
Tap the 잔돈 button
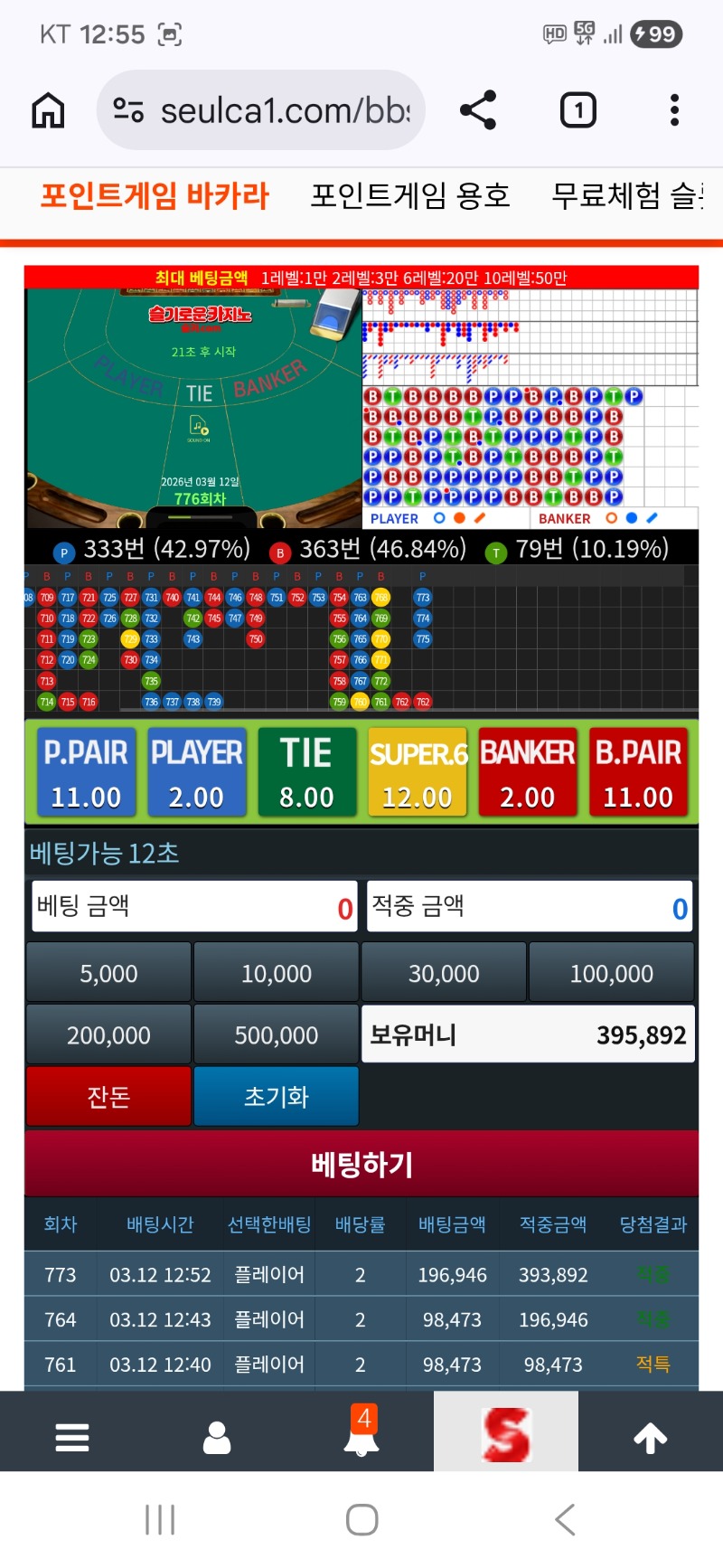[108, 1096]
